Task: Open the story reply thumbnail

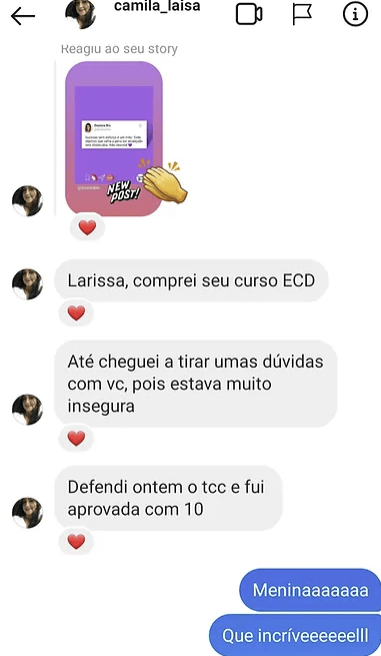Action: pyautogui.click(x=114, y=138)
